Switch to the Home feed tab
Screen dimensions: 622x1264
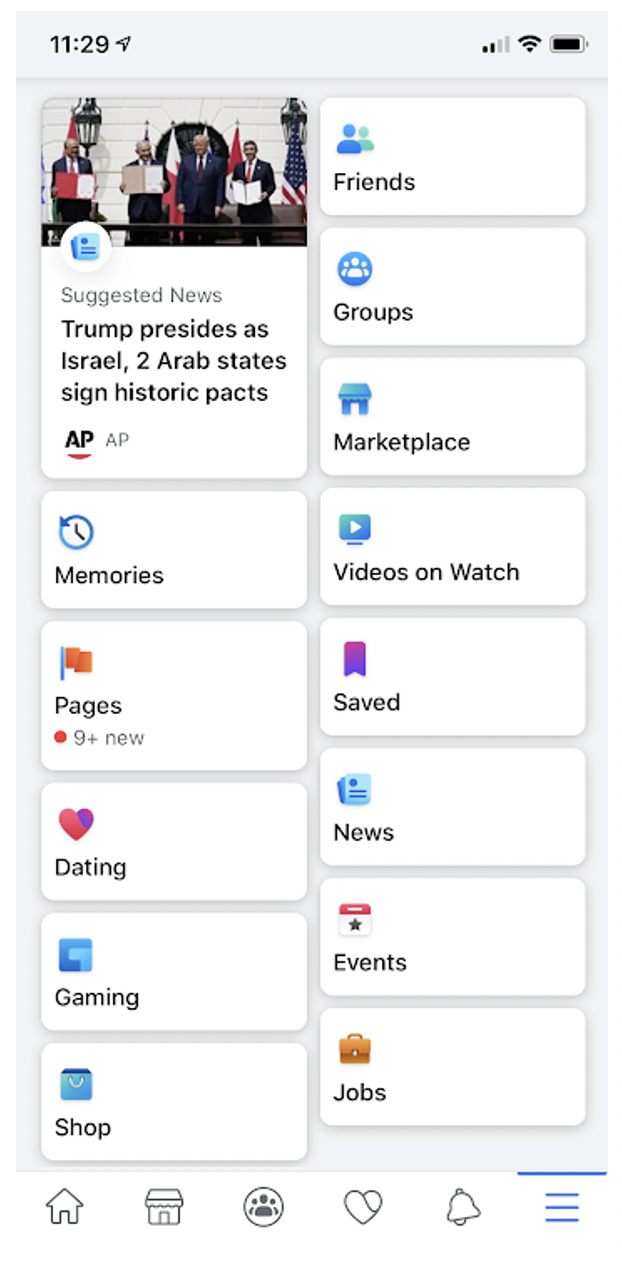[x=65, y=1207]
